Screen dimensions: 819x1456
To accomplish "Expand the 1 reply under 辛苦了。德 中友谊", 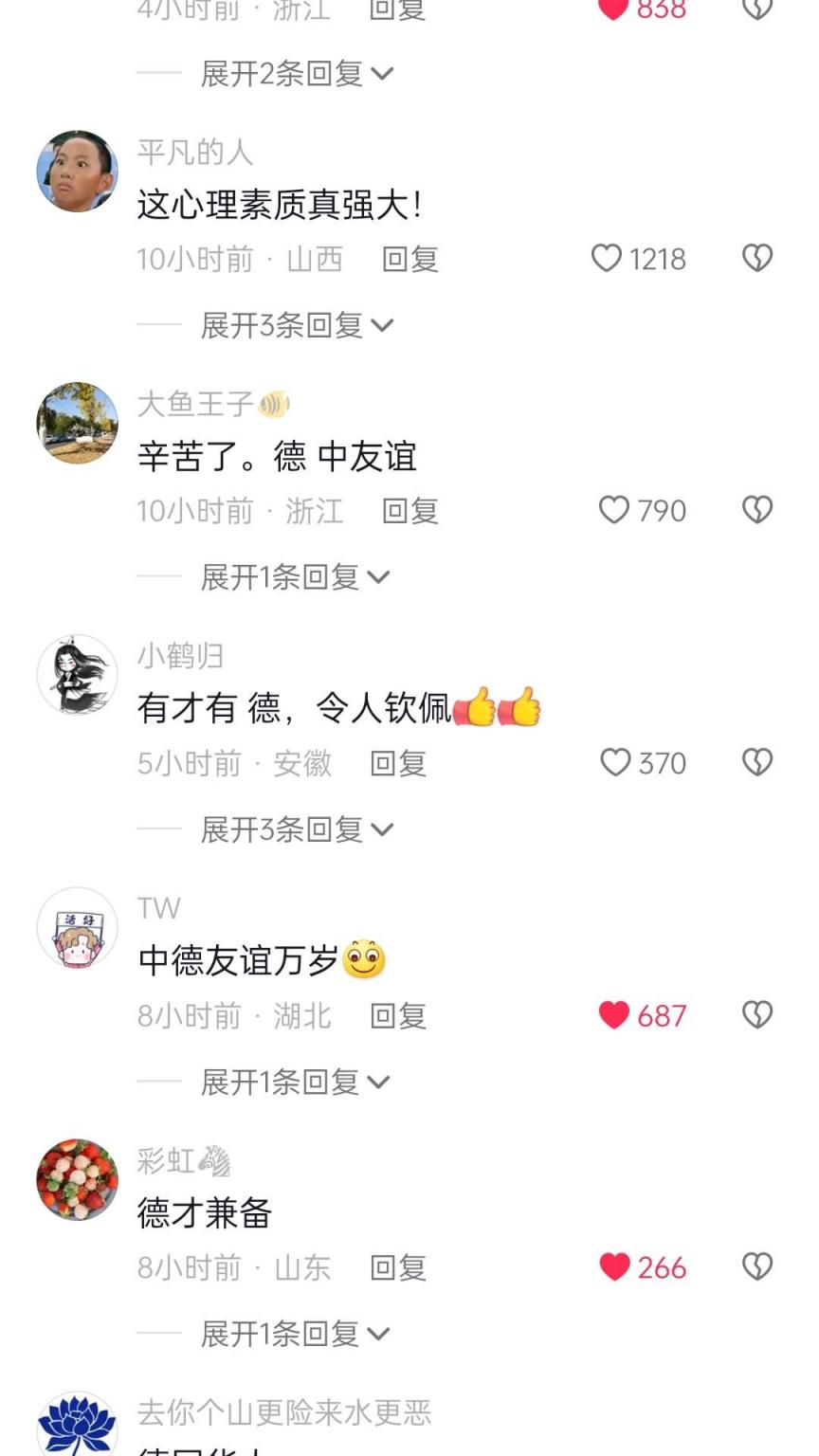I will 294,576.
